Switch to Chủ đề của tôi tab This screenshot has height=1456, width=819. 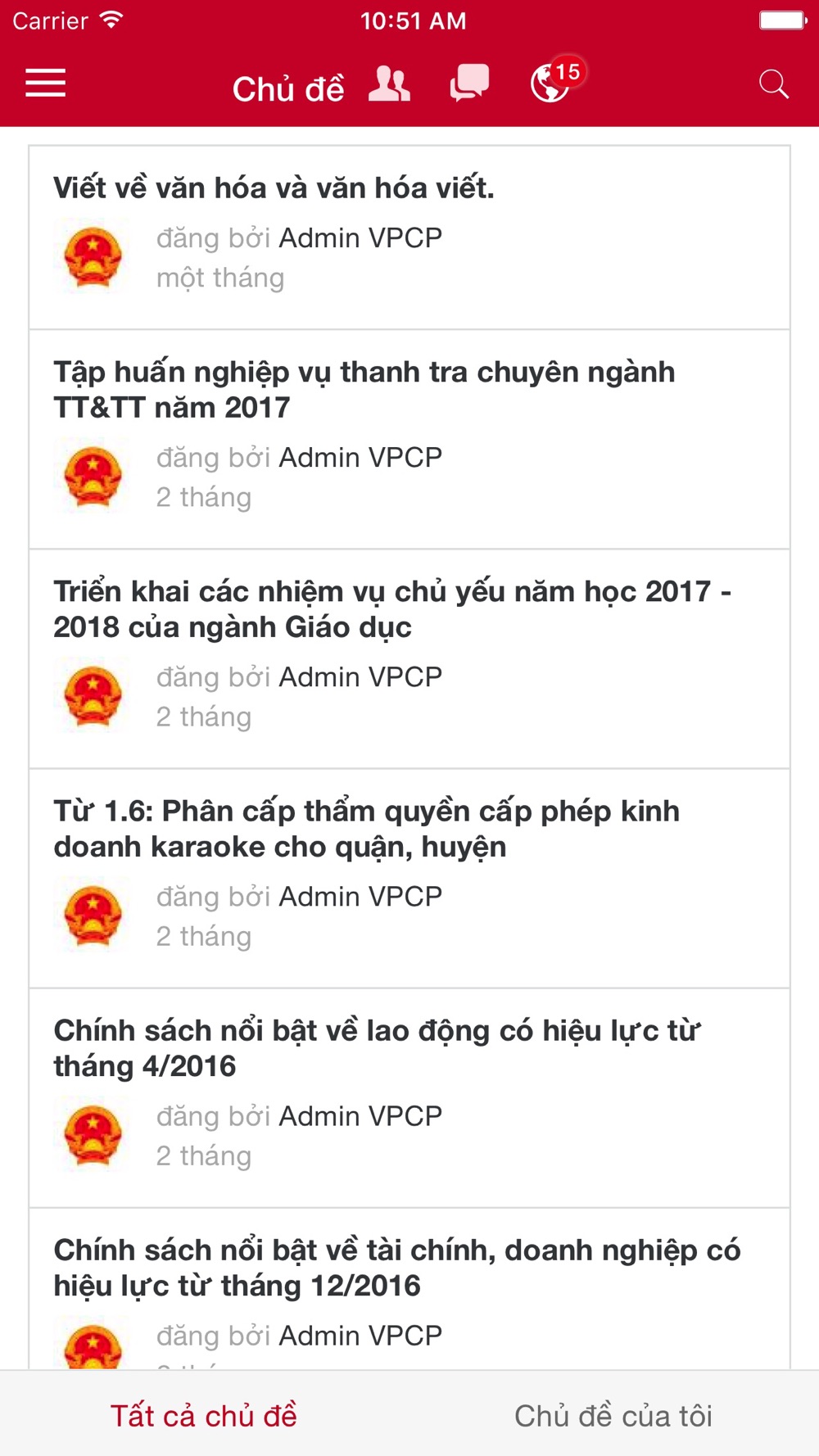pyautogui.click(x=613, y=1416)
